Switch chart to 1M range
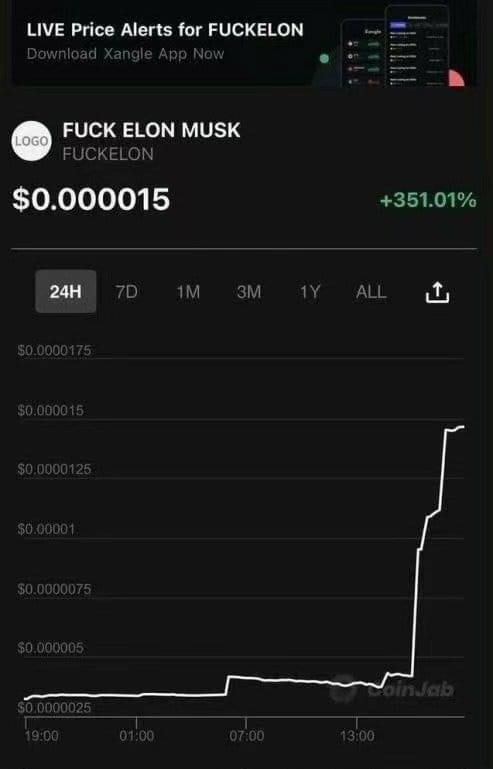 coord(188,292)
